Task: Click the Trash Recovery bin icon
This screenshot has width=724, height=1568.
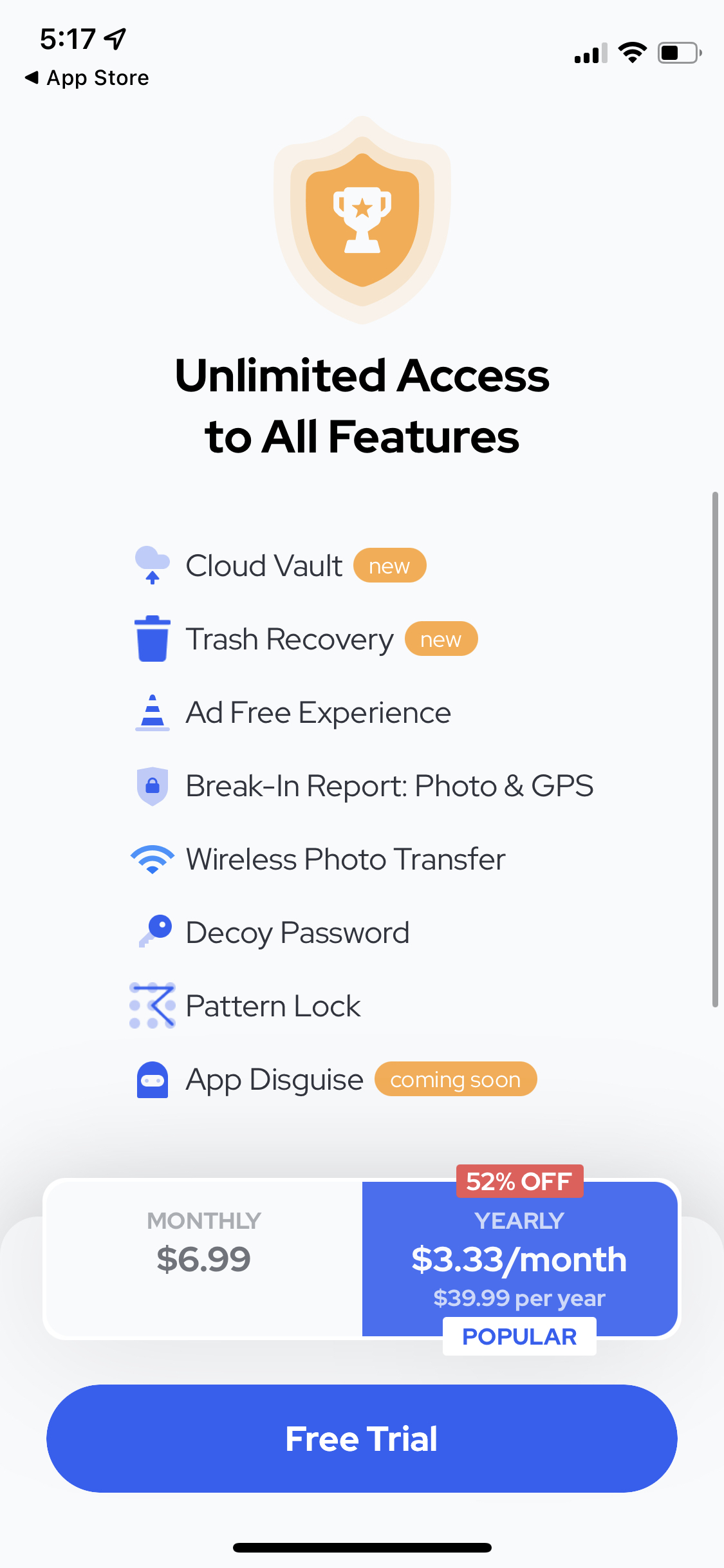Action: point(152,639)
